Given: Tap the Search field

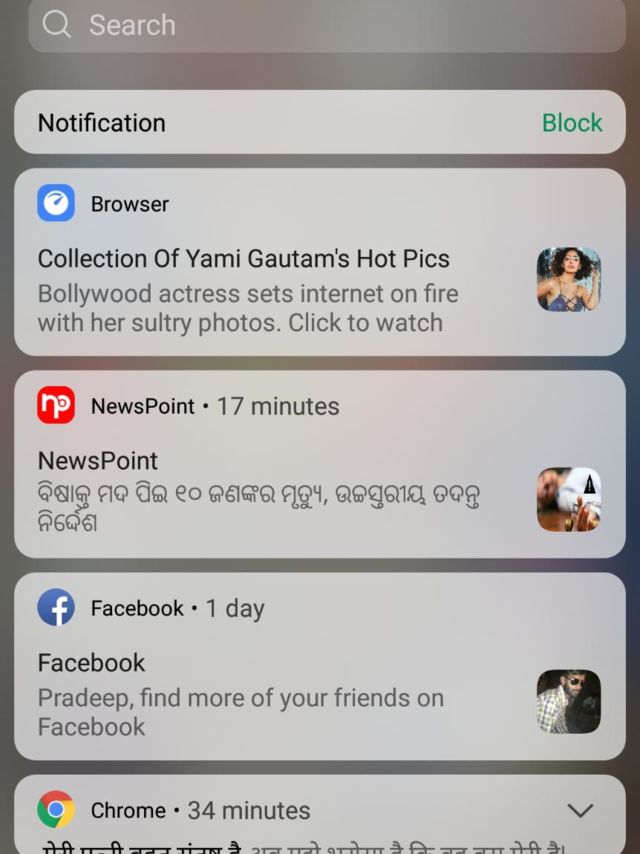Looking at the screenshot, I should 326,25.
